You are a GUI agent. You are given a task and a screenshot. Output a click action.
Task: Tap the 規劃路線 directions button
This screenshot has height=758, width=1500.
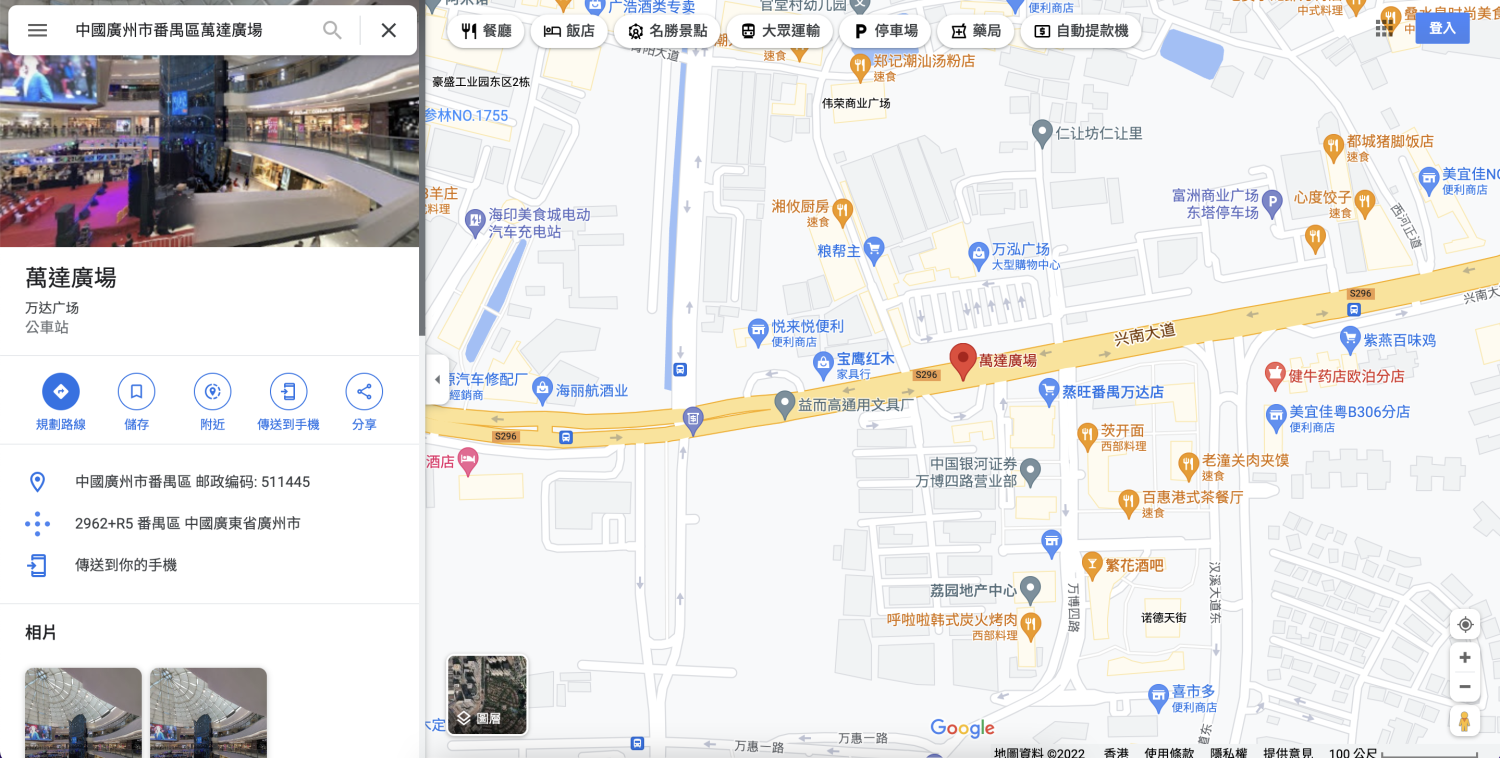pyautogui.click(x=61, y=392)
